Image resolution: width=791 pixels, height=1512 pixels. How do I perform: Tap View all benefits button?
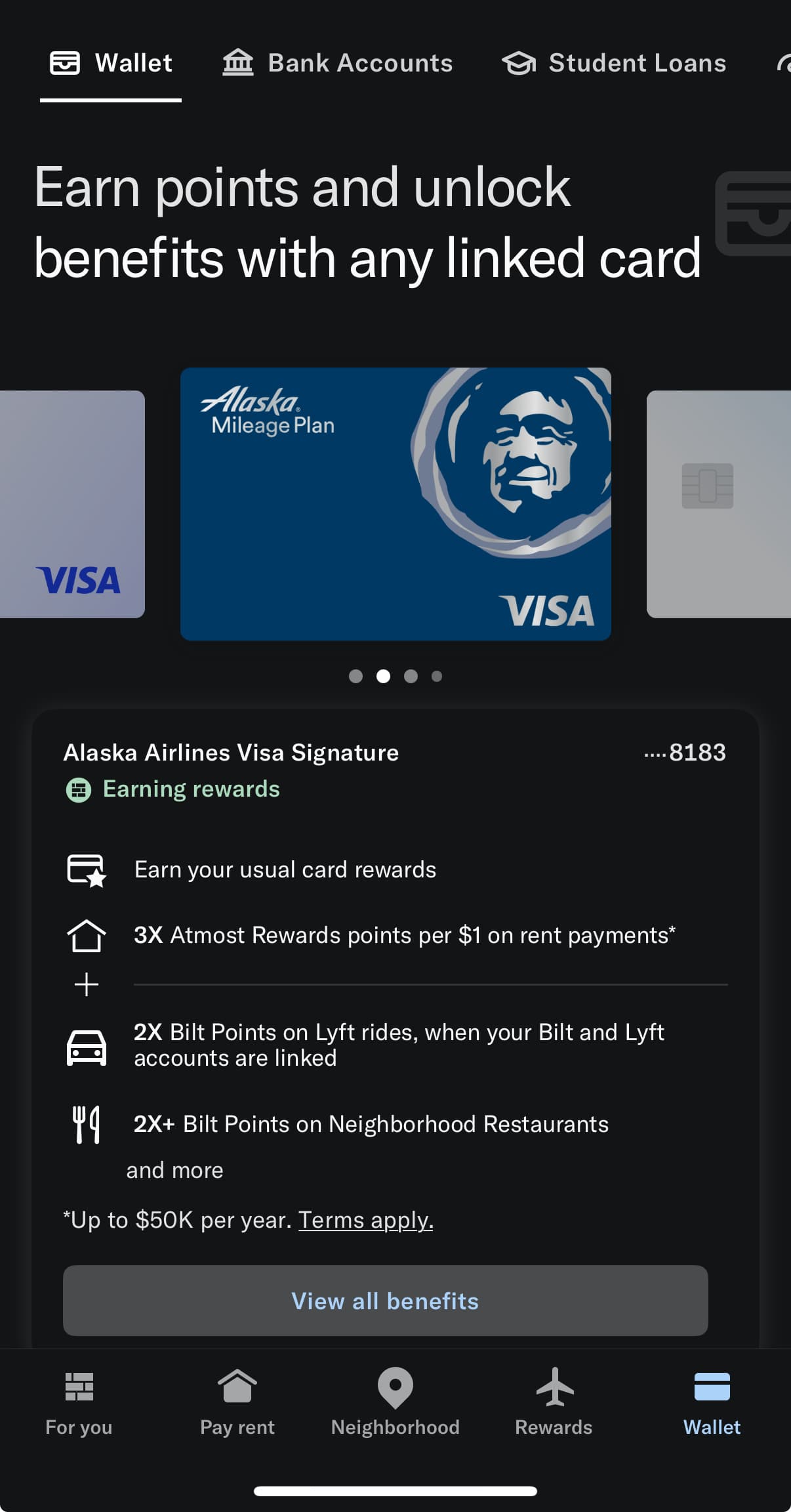coord(385,1301)
